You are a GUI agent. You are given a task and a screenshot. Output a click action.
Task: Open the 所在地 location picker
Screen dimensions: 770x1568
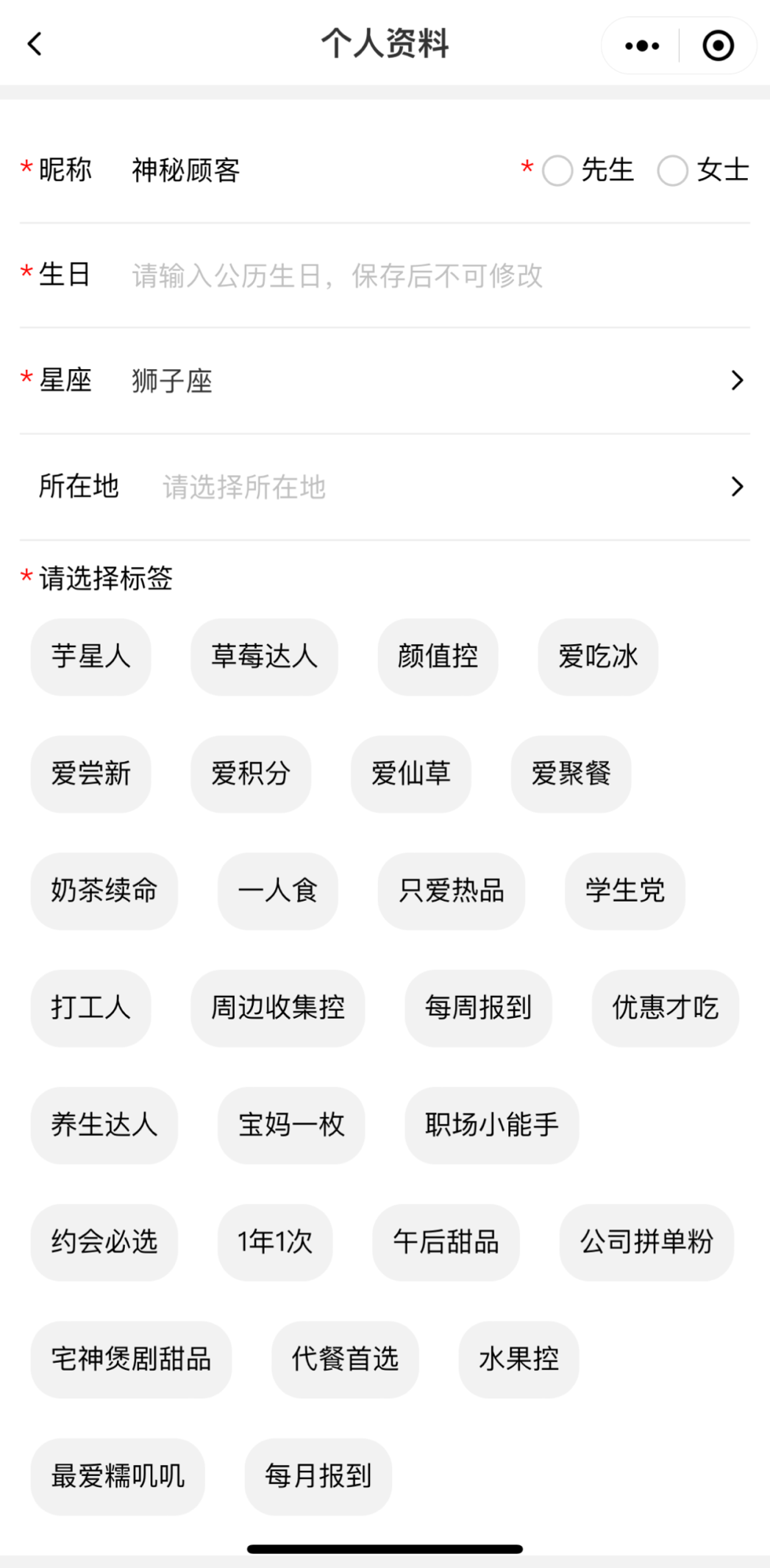pyautogui.click(x=385, y=486)
